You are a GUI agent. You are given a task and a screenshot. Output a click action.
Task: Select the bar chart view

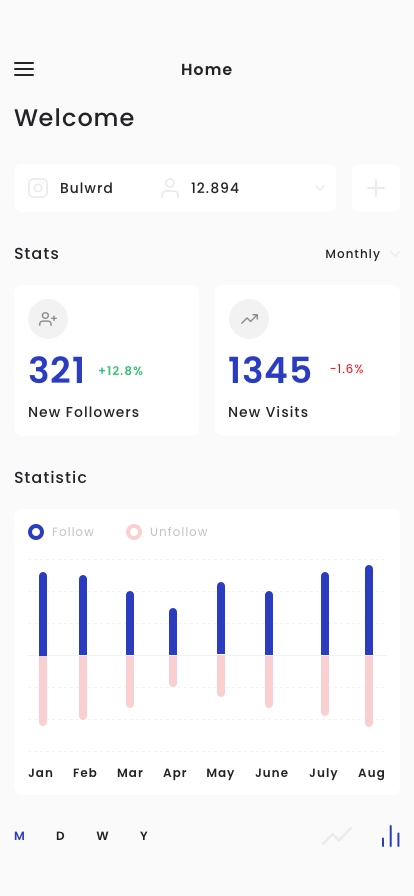click(391, 836)
